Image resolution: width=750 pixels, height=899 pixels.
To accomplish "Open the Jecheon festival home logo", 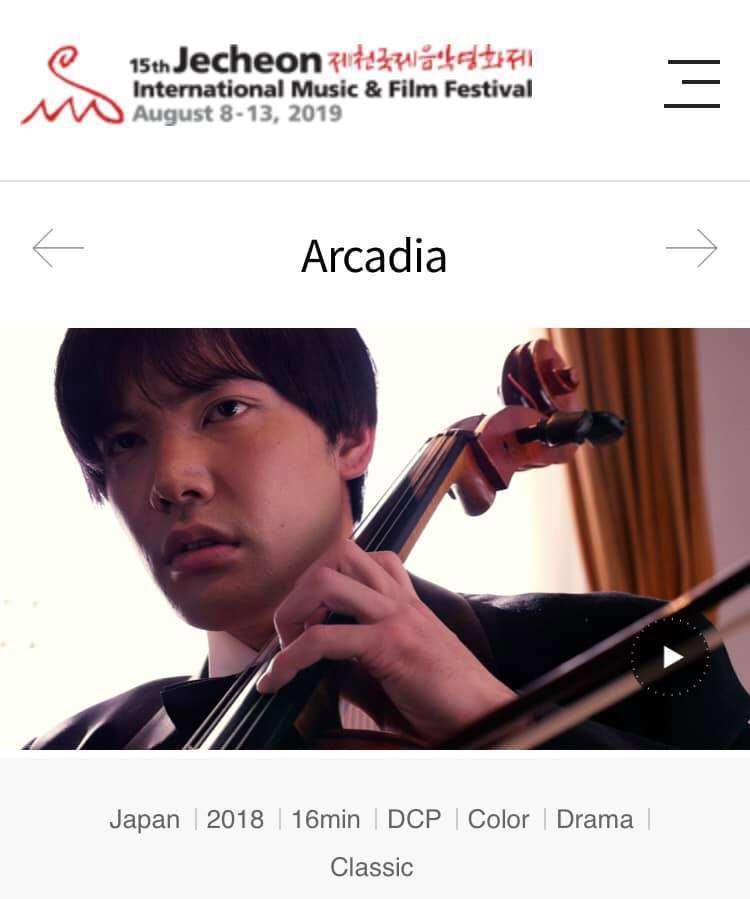I will click(x=277, y=84).
